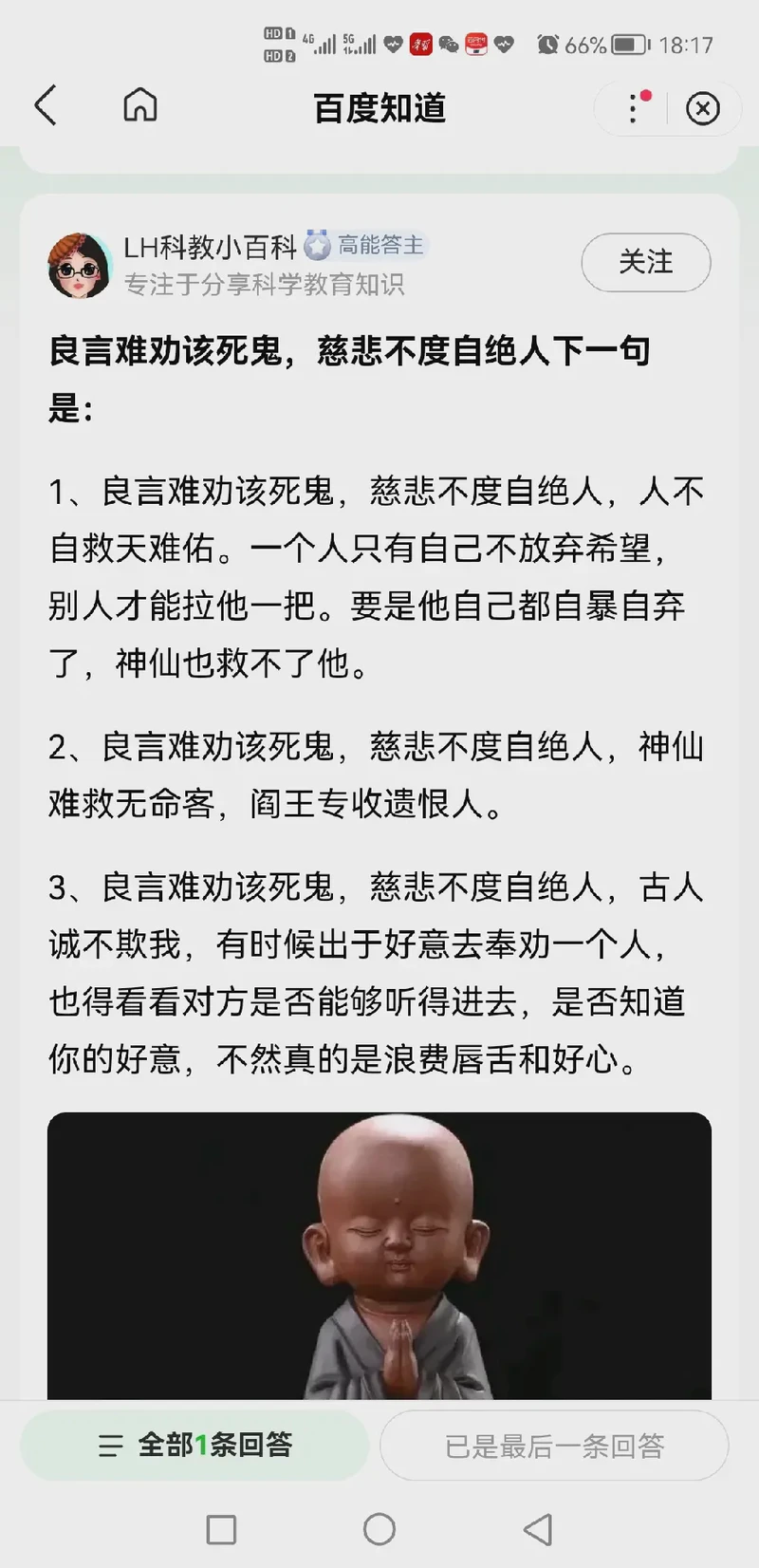Tap the 已是最后一条回答 button
The width and height of the screenshot is (759, 1568).
tap(554, 1445)
